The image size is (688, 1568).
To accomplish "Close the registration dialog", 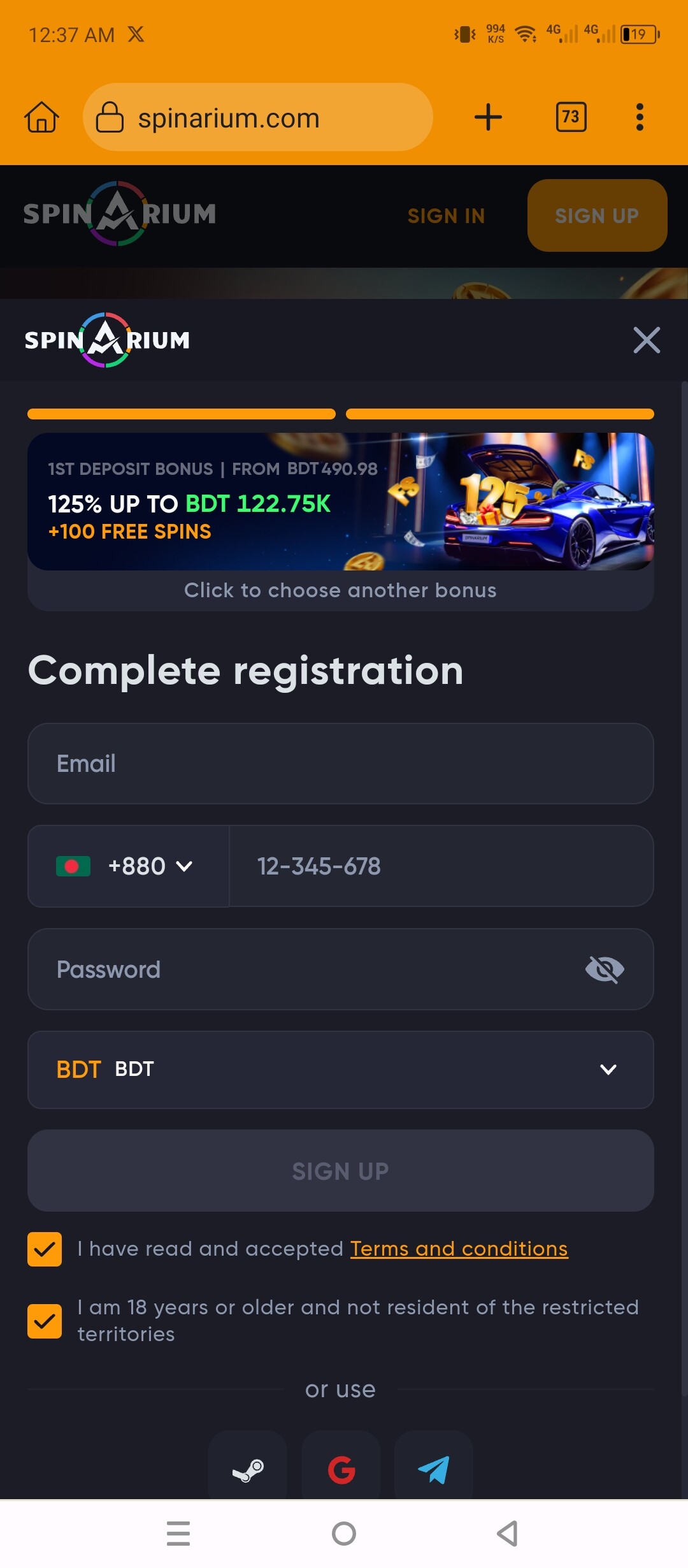I will [647, 340].
